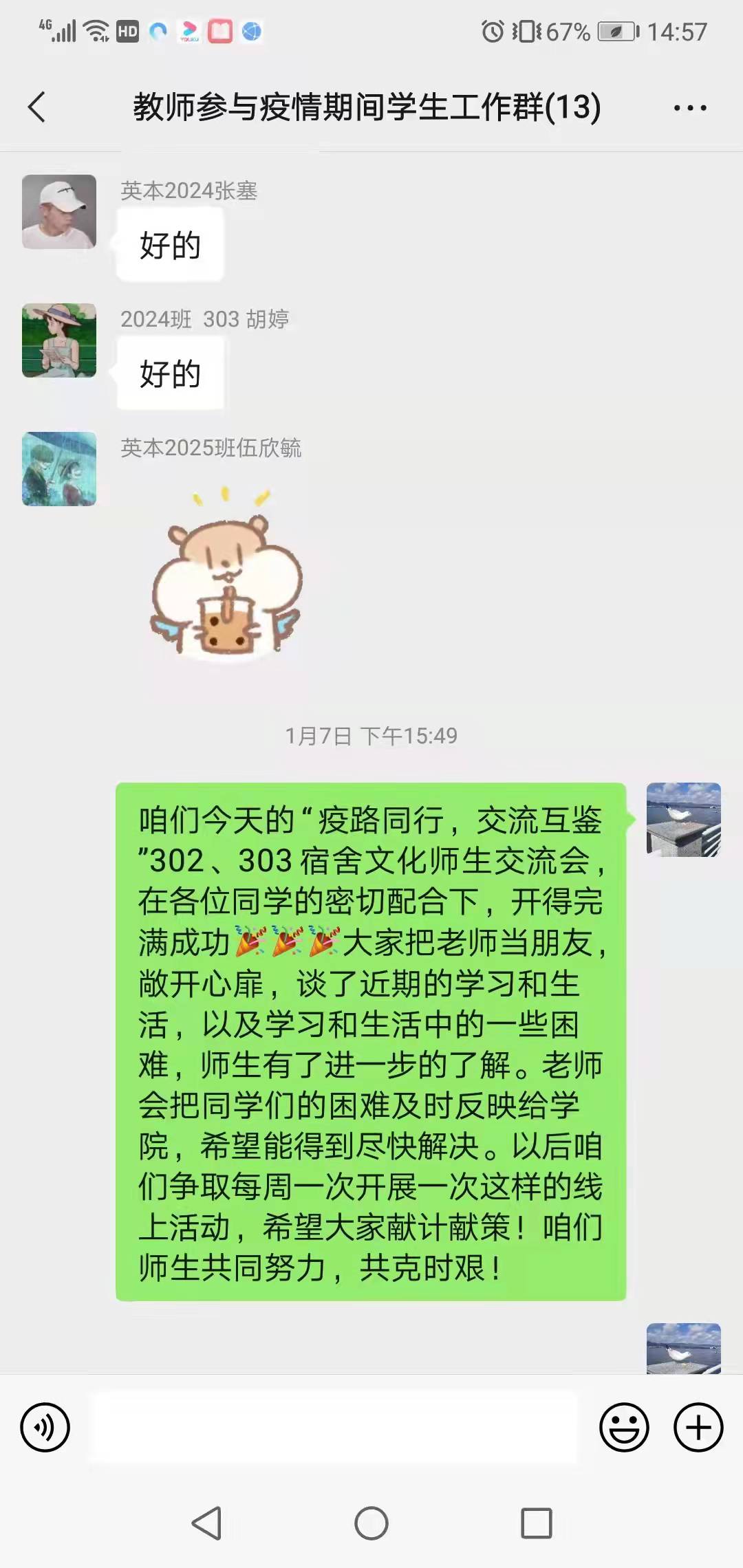Image resolution: width=743 pixels, height=1568 pixels.
Task: Open the emoji sticker panel
Action: click(x=624, y=1427)
